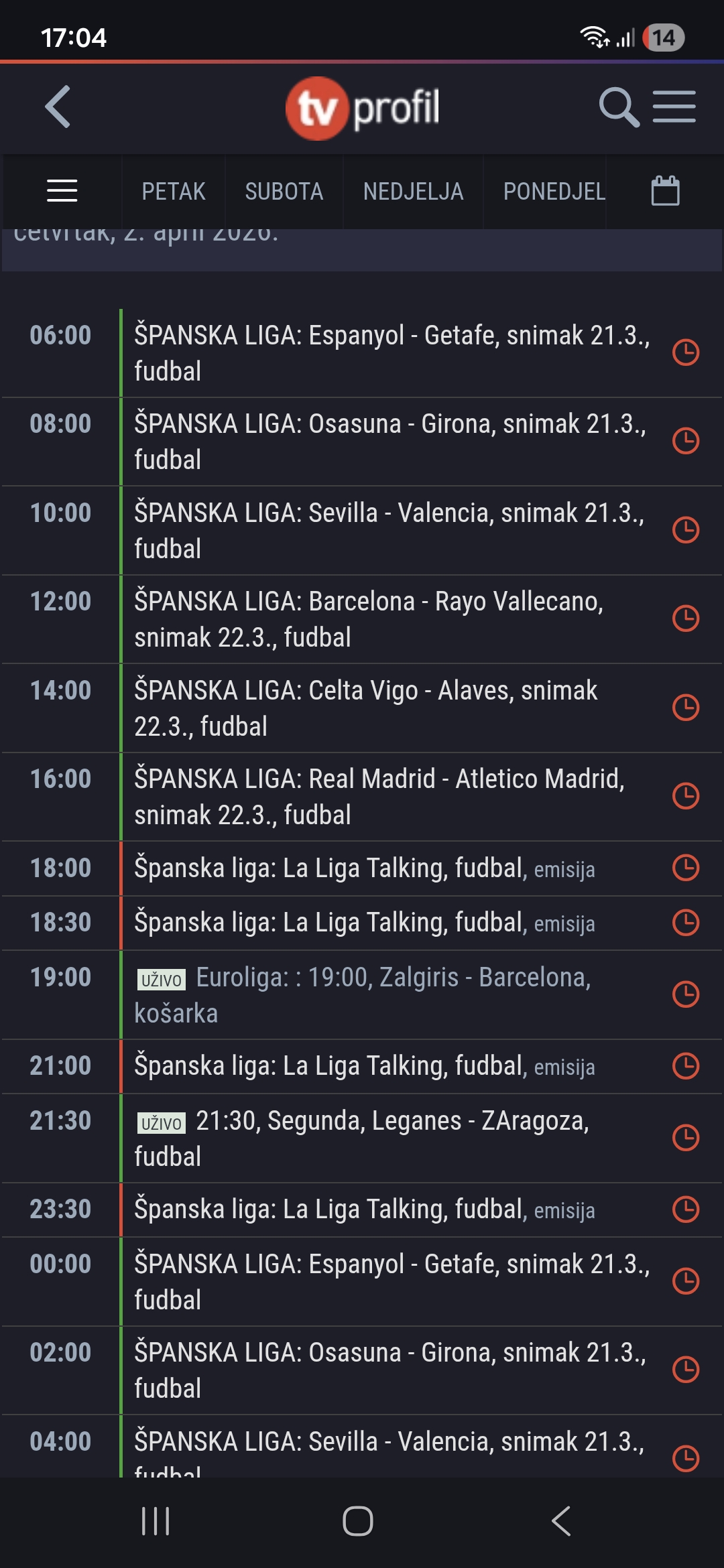Set reminder for 21:30 Leganes - Zaragoza
Screen dimensions: 724x1568
[x=686, y=1138]
